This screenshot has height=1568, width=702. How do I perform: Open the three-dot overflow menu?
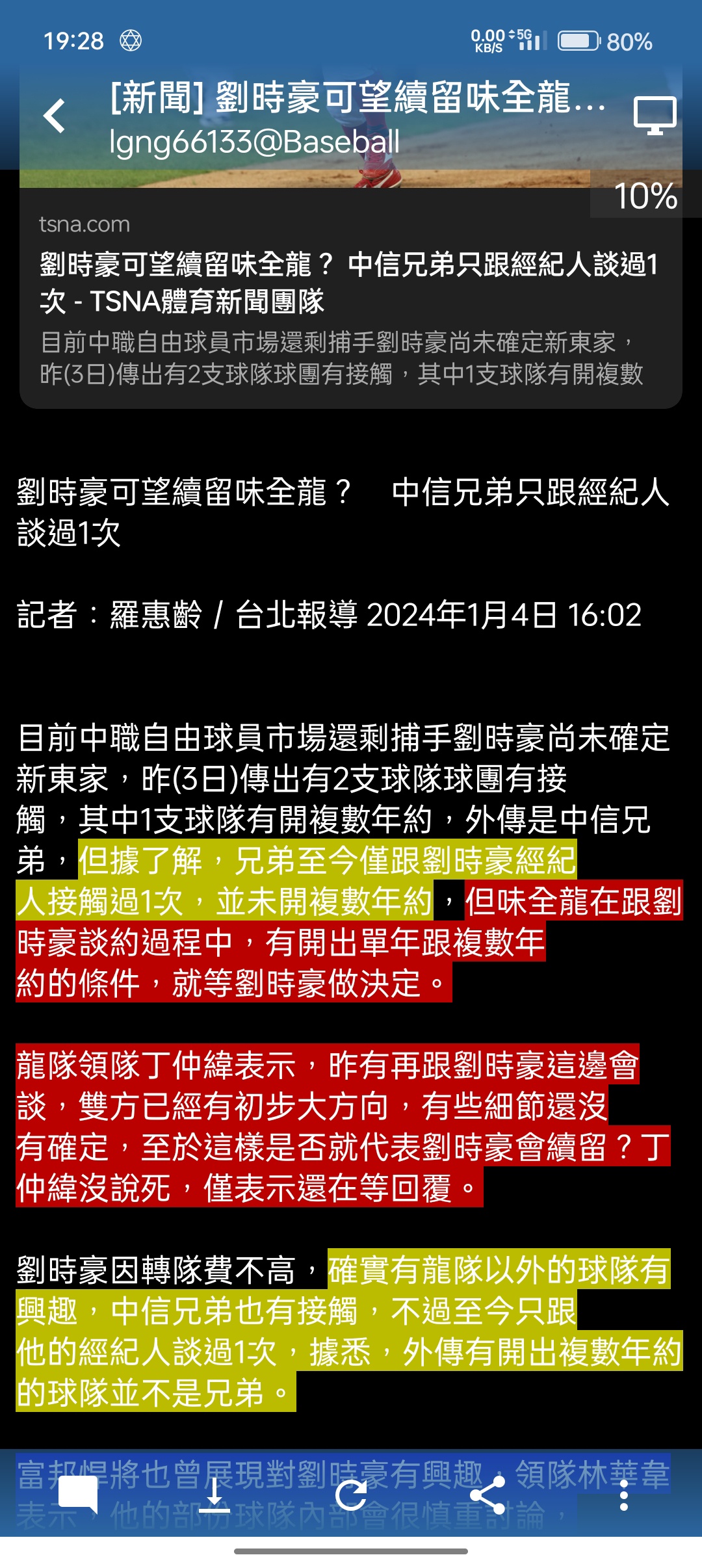[624, 1495]
